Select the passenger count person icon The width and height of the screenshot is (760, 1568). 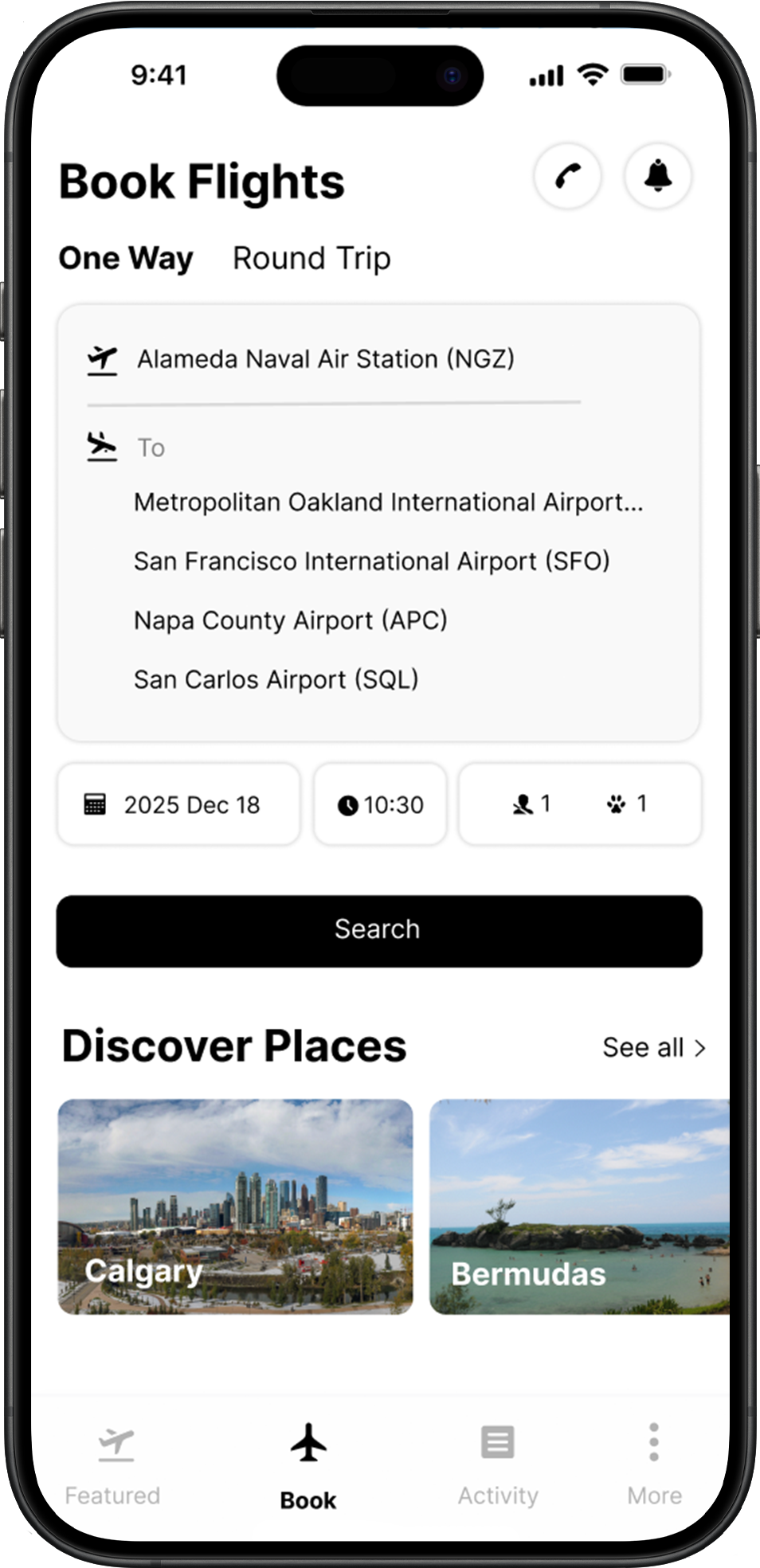click(523, 804)
